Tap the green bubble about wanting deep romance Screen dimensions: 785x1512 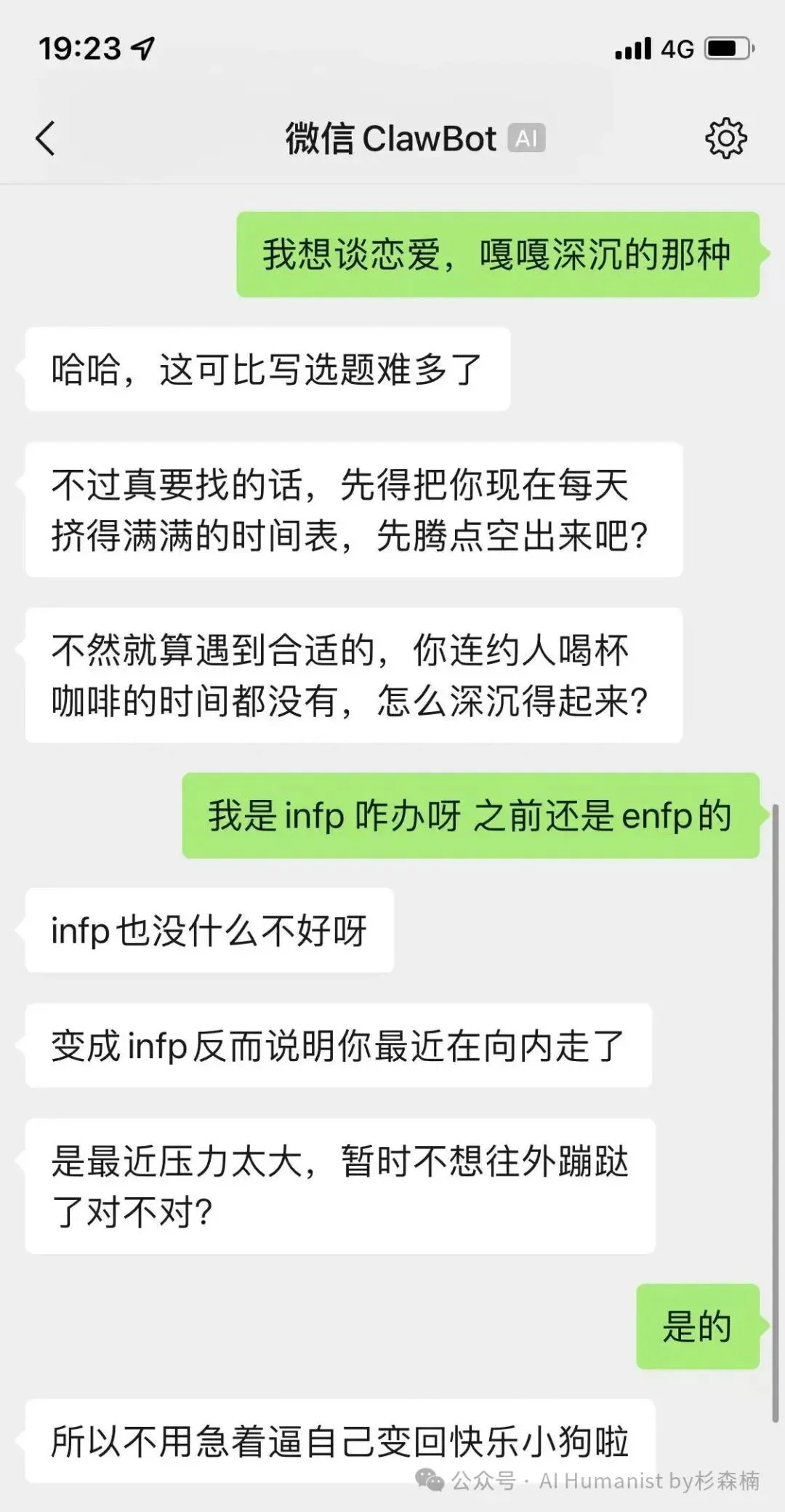[499, 252]
